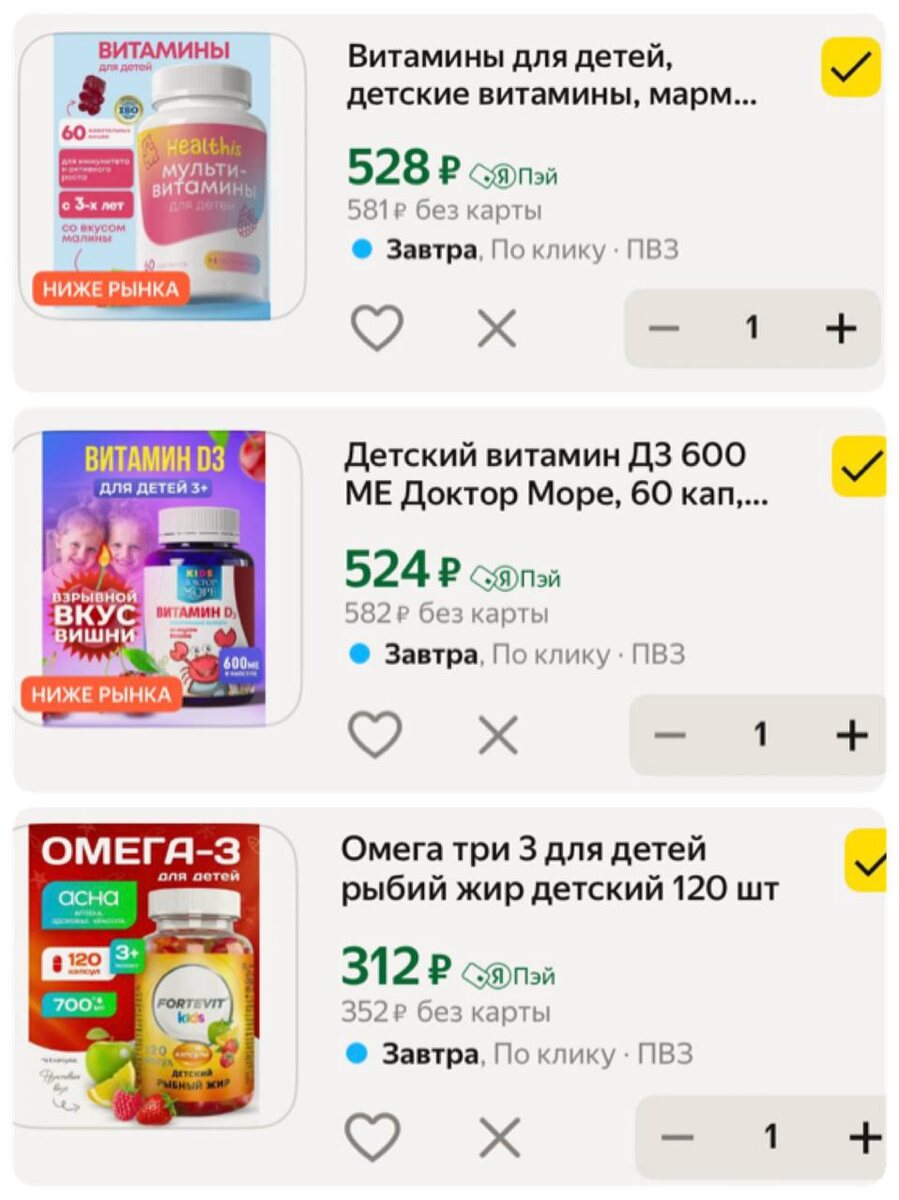Deselect the Доктор Море vitamin D3 checkbox
The image size is (899, 1200).
(860, 466)
